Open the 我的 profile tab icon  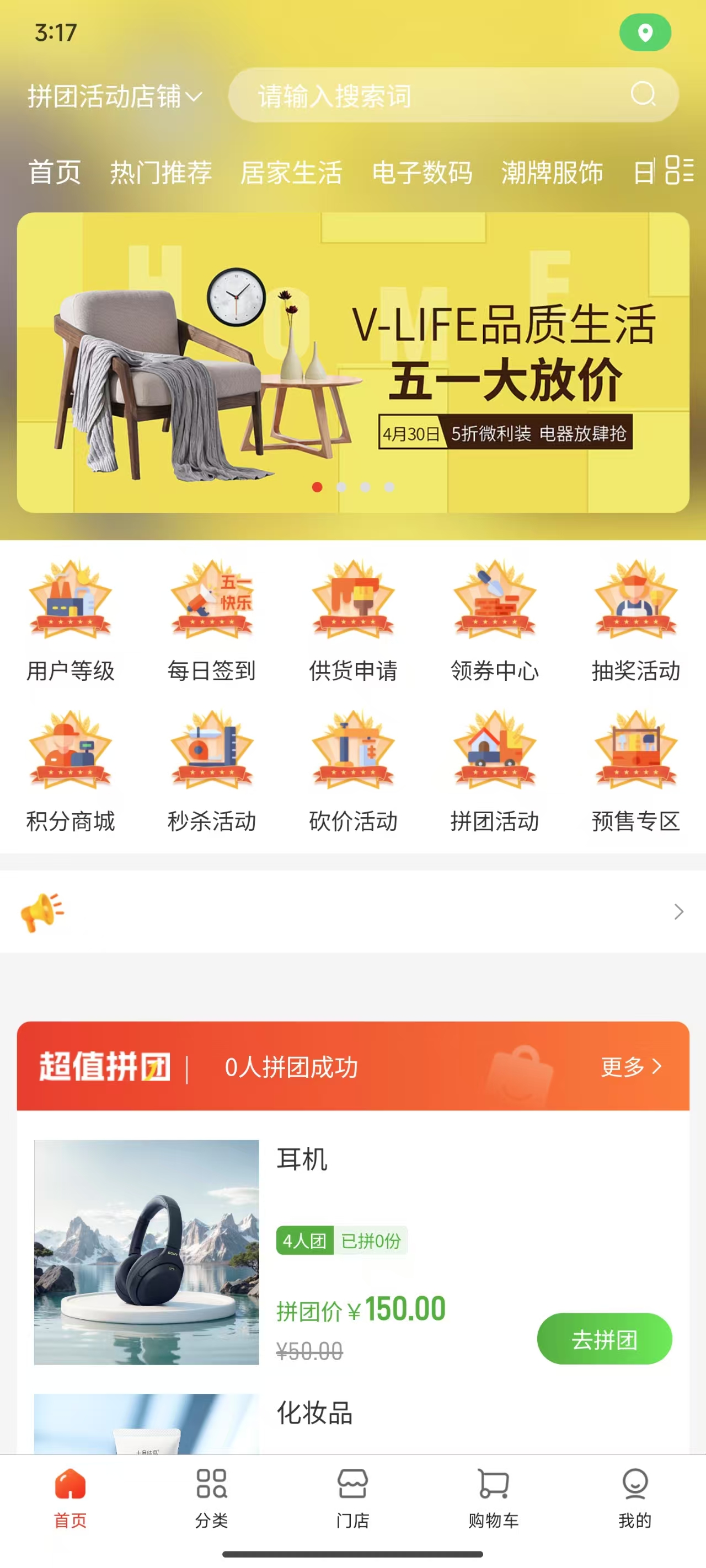coord(635,1492)
